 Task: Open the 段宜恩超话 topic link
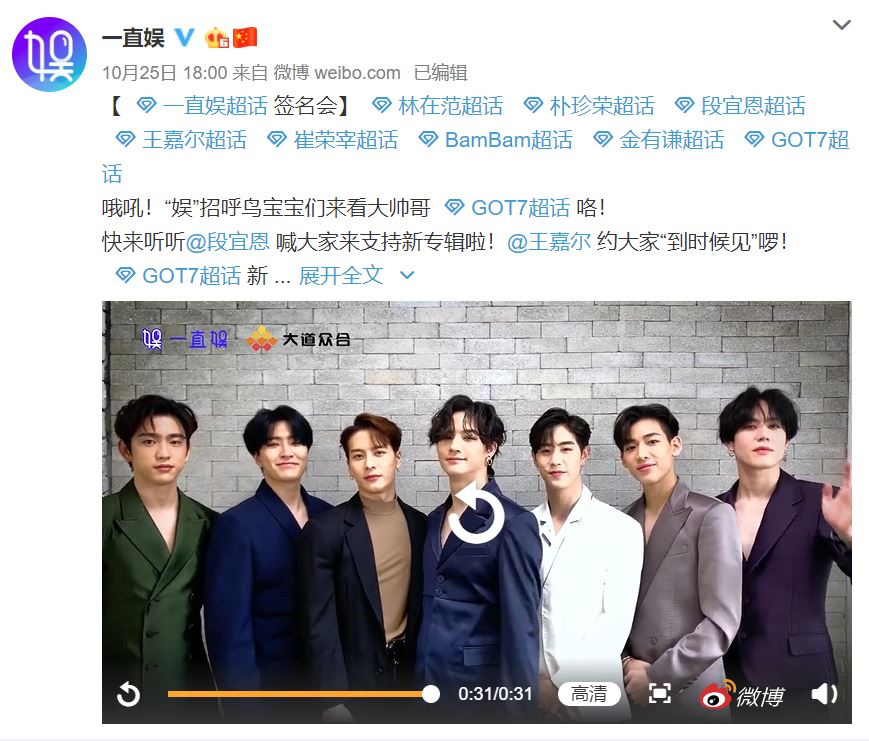point(740,106)
